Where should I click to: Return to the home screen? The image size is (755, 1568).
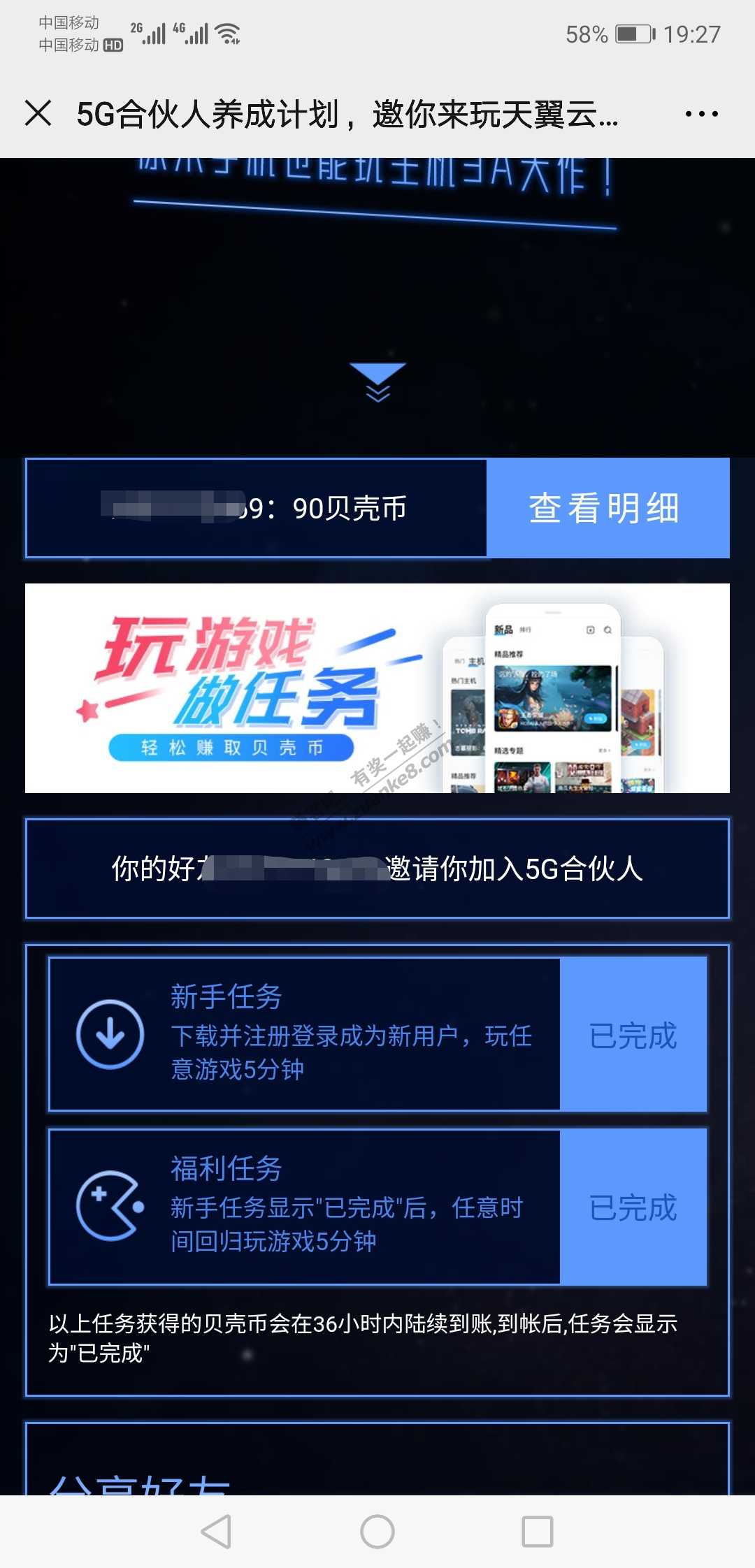377,1532
